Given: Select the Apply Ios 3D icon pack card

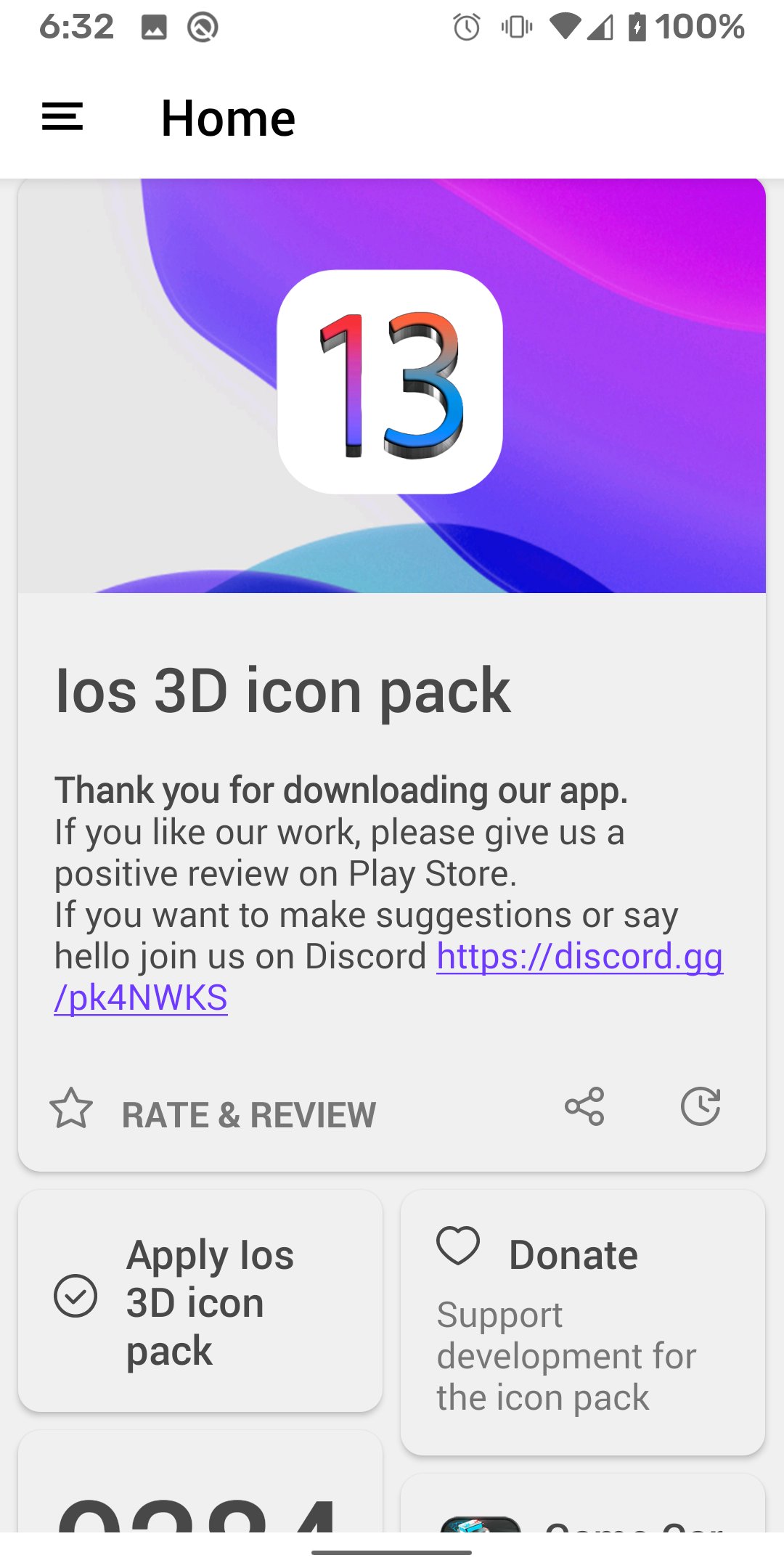Looking at the screenshot, I should coord(200,1303).
